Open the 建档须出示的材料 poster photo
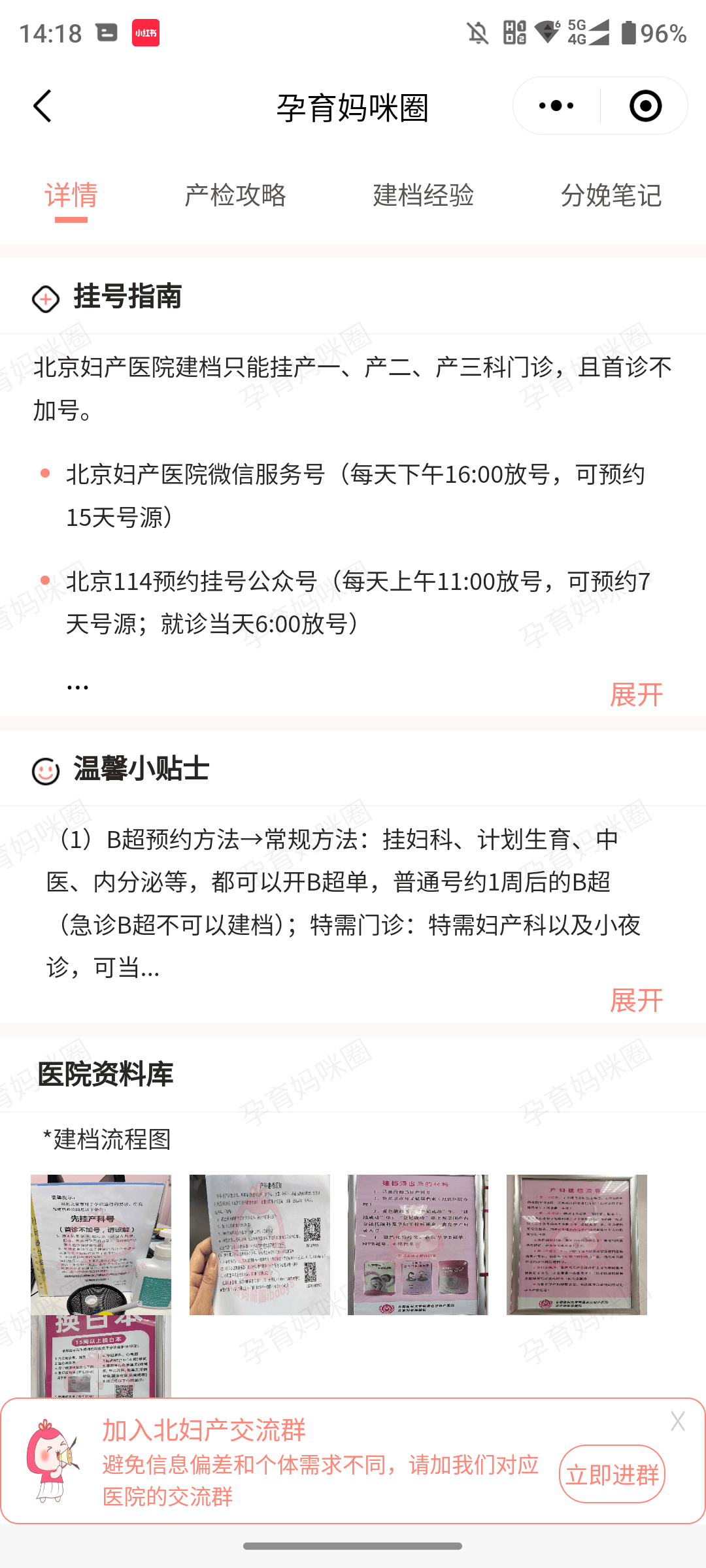The image size is (706, 1568). click(x=418, y=1244)
